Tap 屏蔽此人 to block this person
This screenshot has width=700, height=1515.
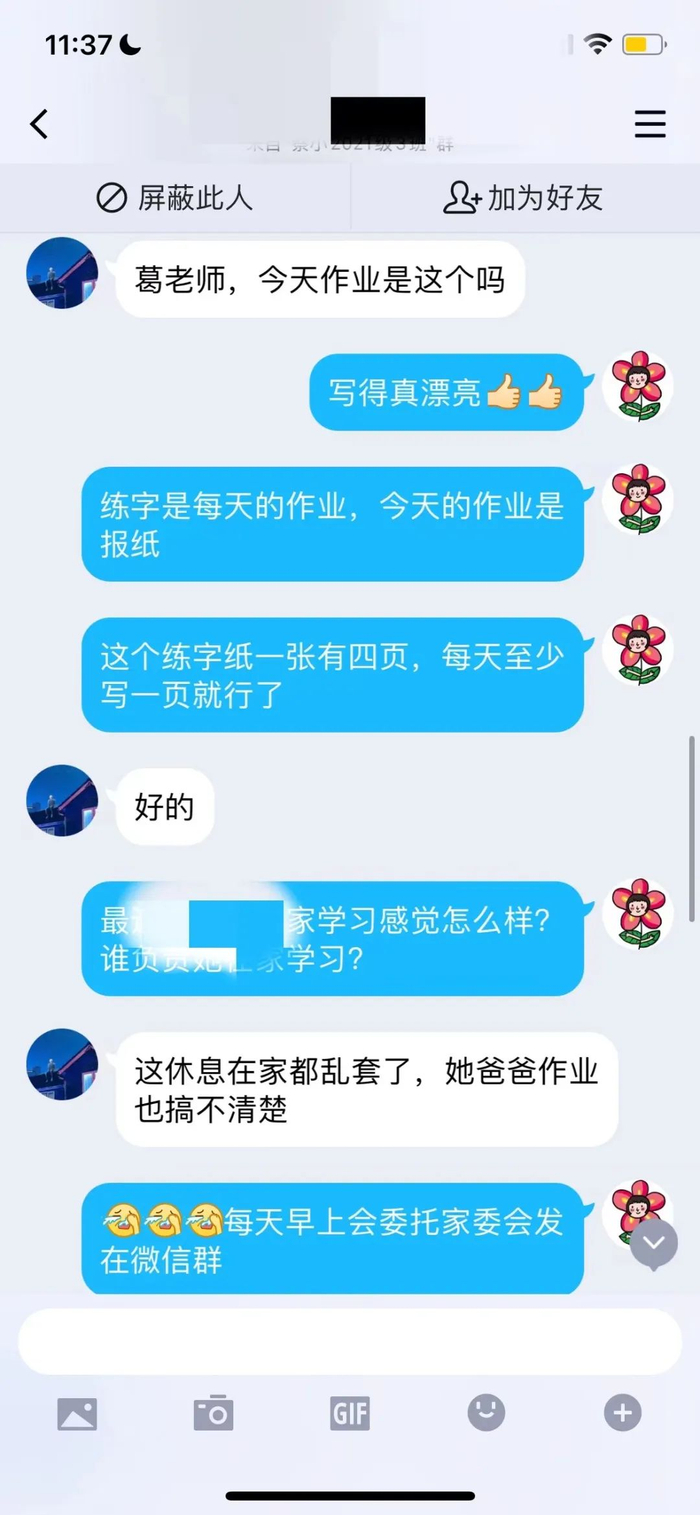(x=175, y=198)
